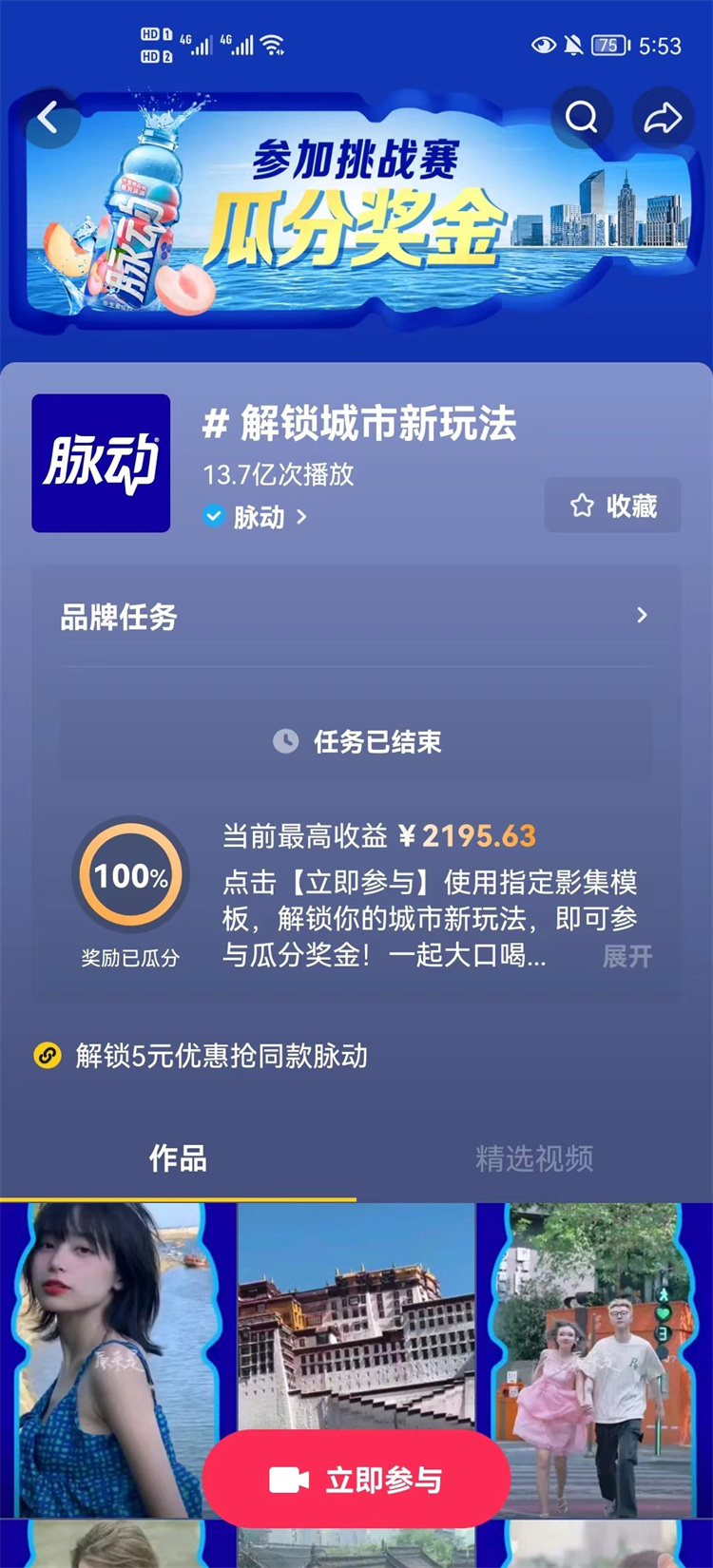Open the 品牌任务 row
This screenshot has width=713, height=1568.
point(356,617)
